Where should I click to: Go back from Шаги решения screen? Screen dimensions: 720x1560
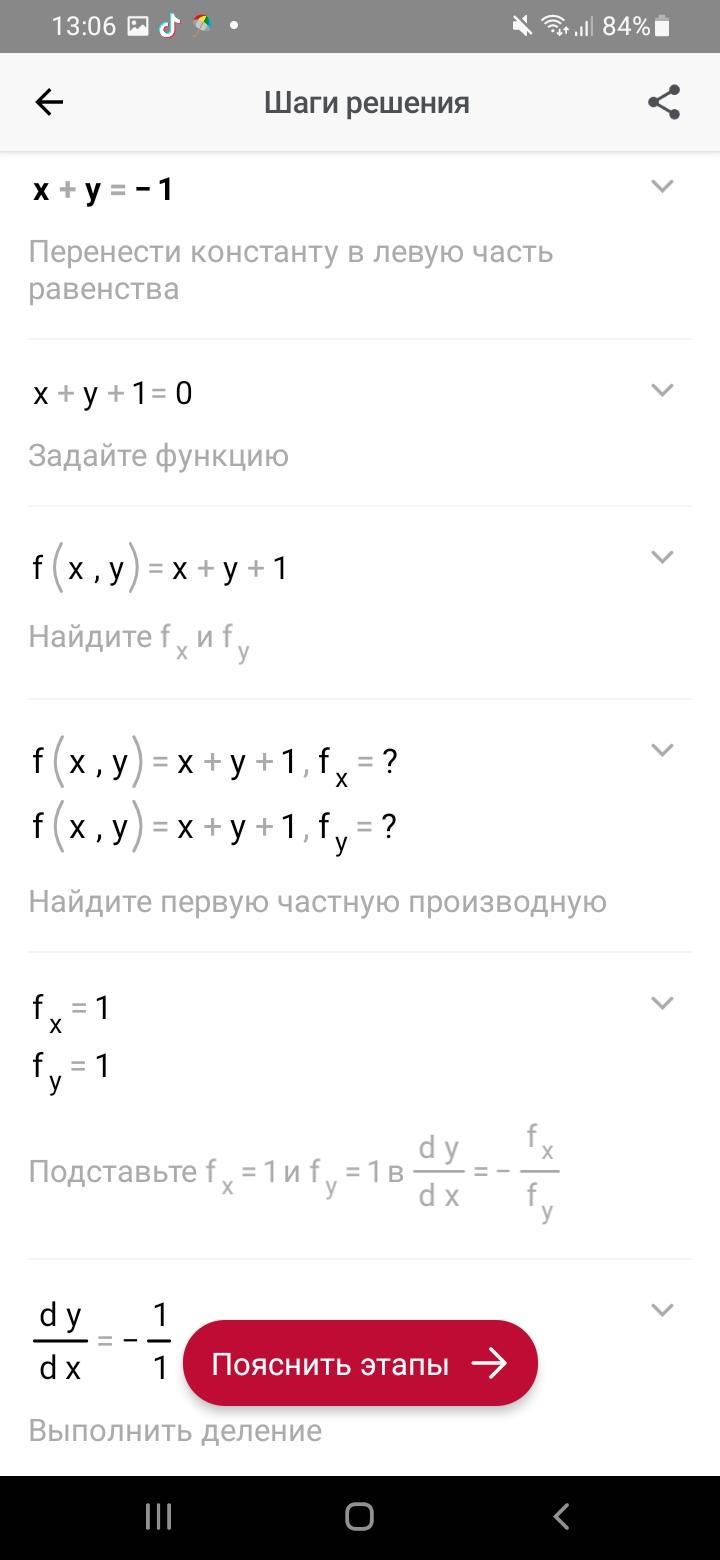(49, 102)
